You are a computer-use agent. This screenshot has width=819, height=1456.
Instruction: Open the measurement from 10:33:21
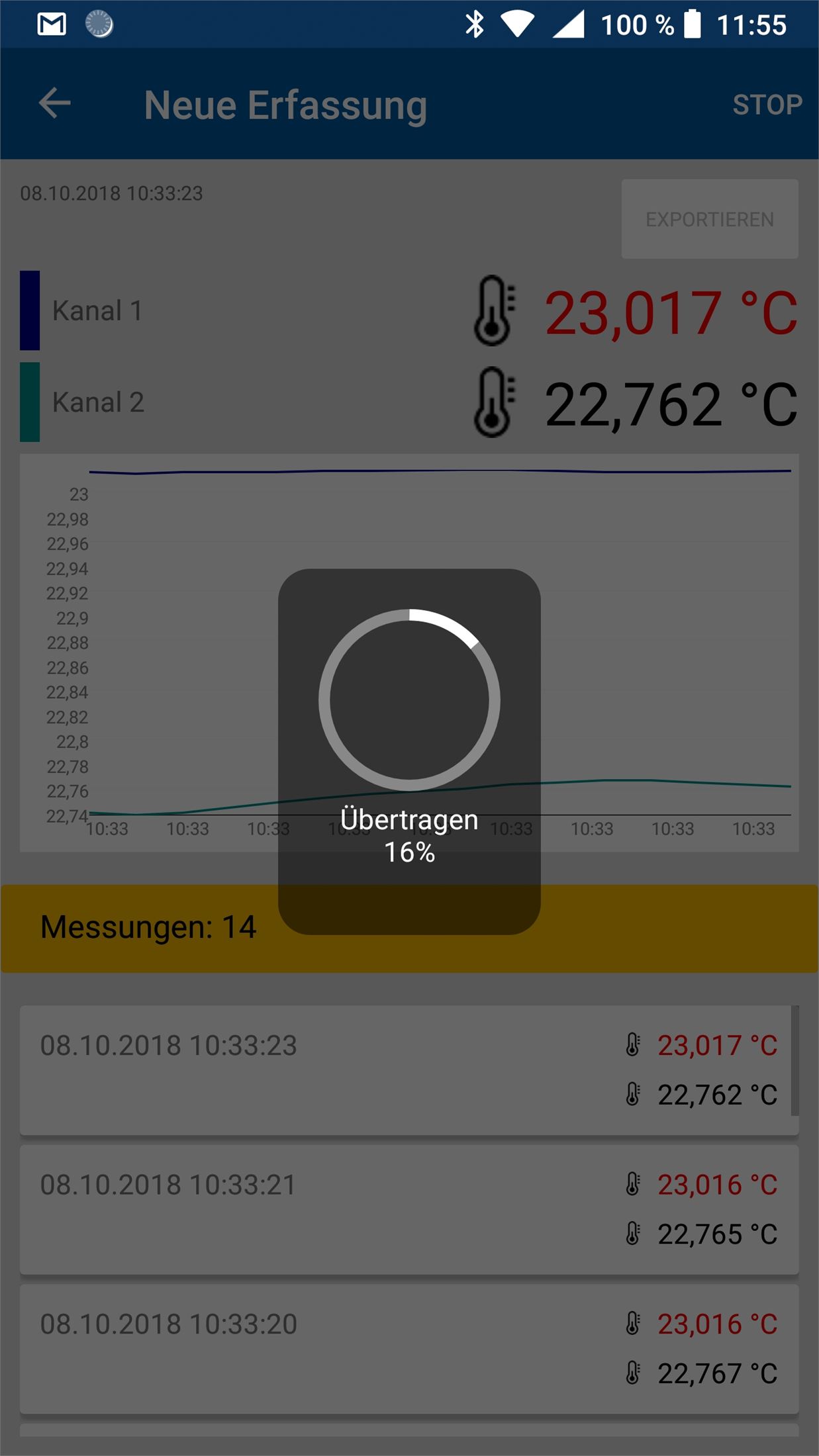tap(409, 1210)
